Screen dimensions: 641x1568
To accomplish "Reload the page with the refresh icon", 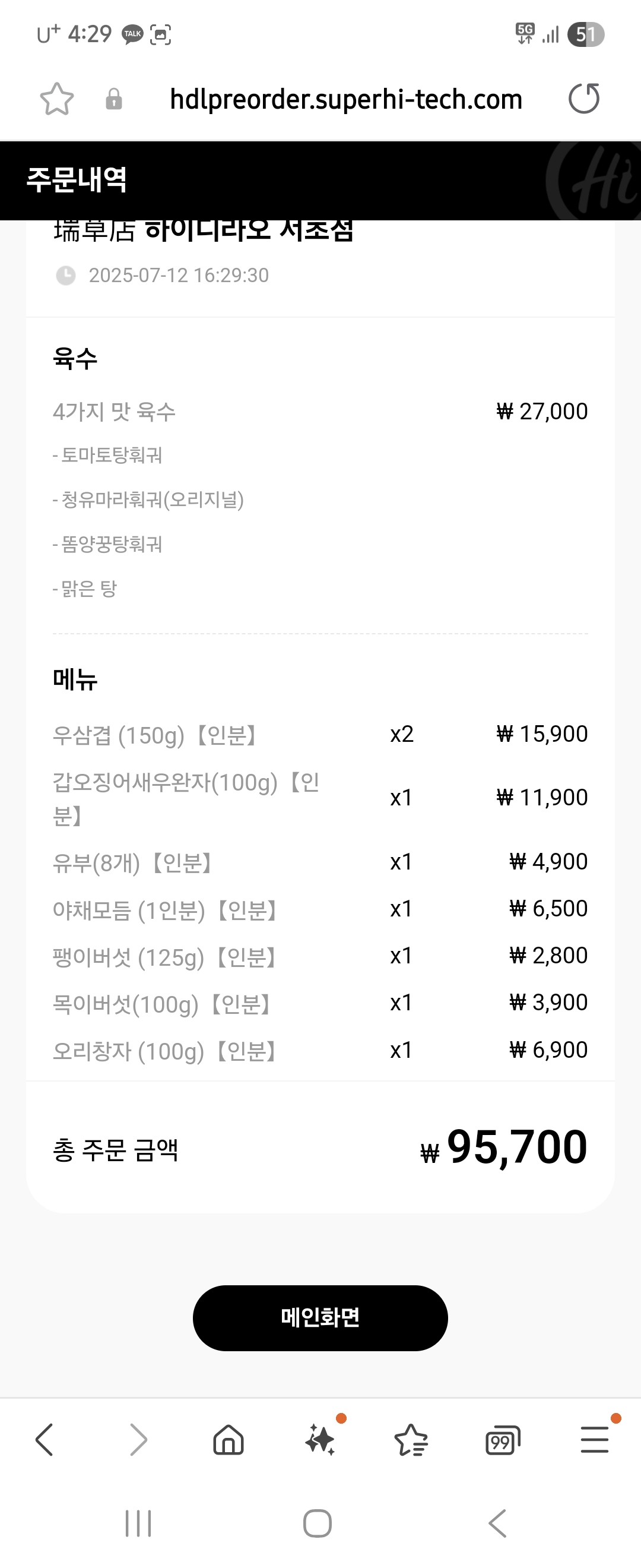I will click(586, 99).
